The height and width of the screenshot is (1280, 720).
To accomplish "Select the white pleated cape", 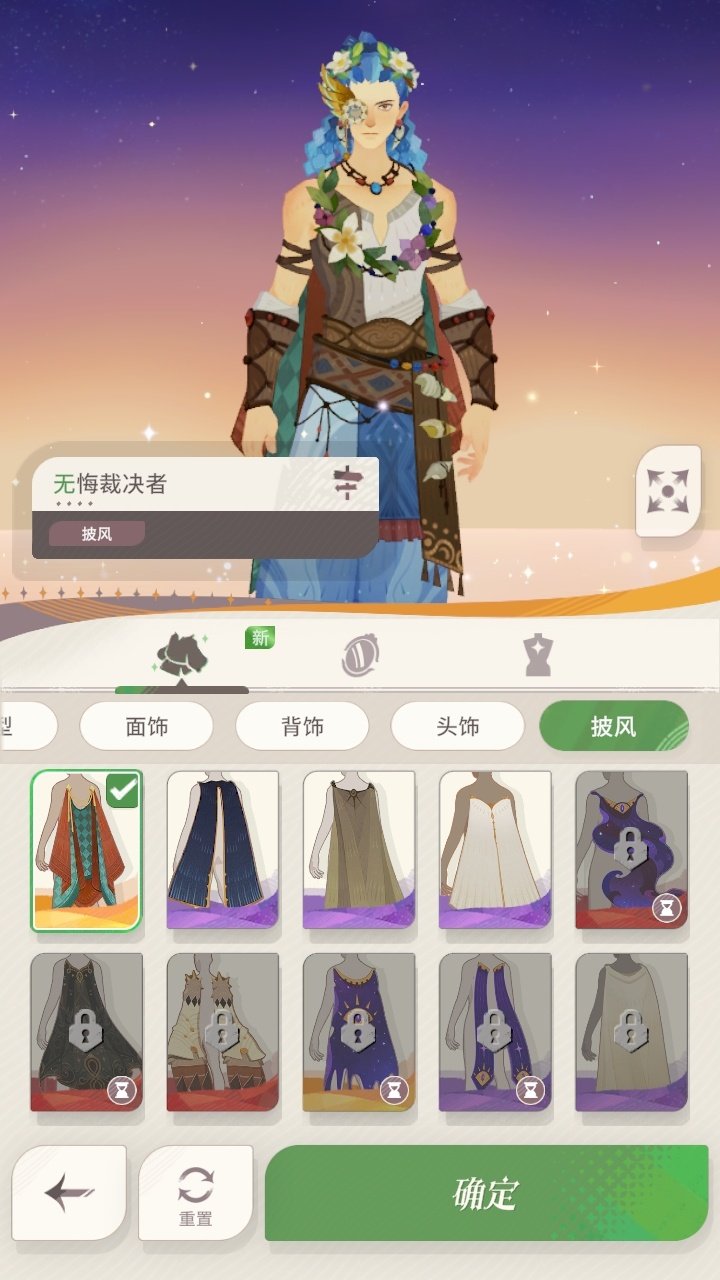I will [495, 849].
